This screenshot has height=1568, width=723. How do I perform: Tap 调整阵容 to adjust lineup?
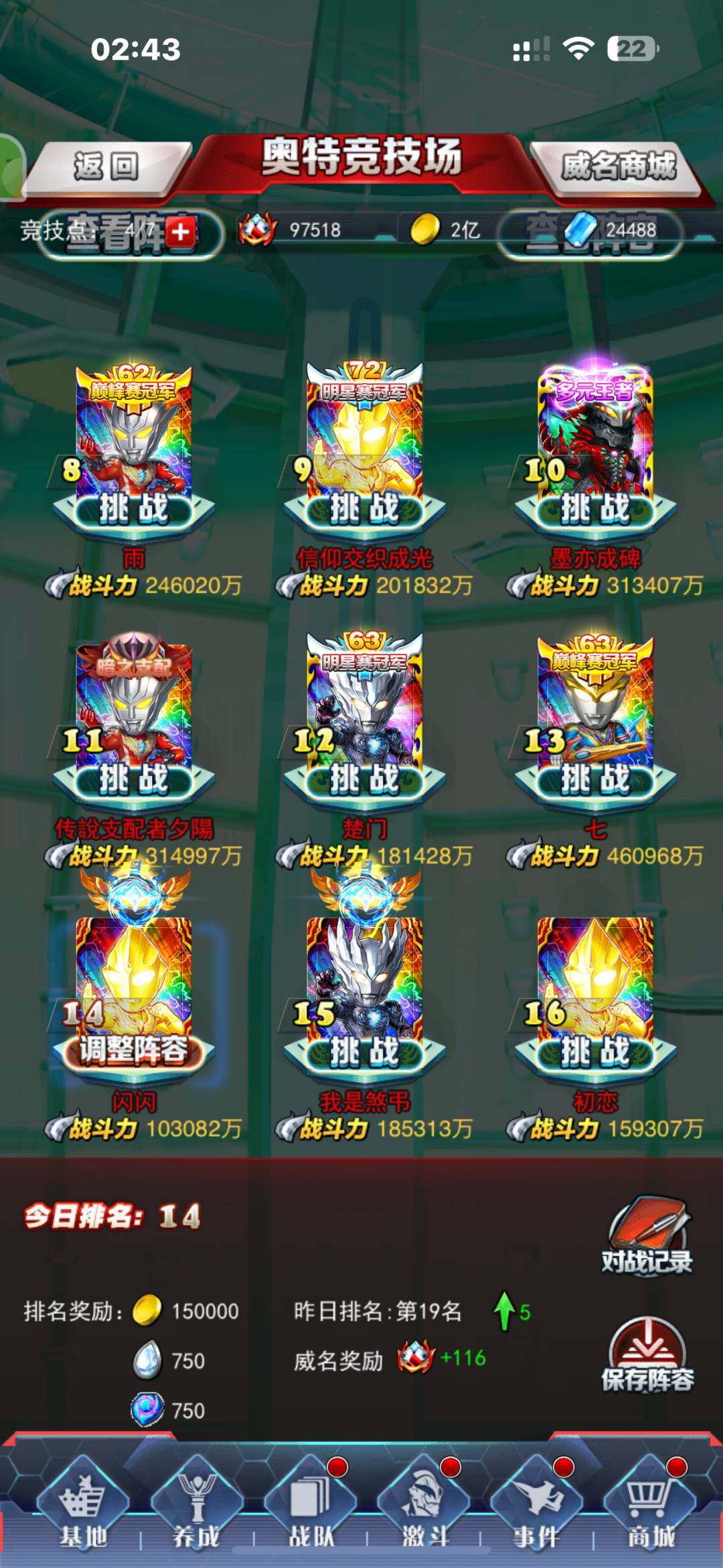134,1050
